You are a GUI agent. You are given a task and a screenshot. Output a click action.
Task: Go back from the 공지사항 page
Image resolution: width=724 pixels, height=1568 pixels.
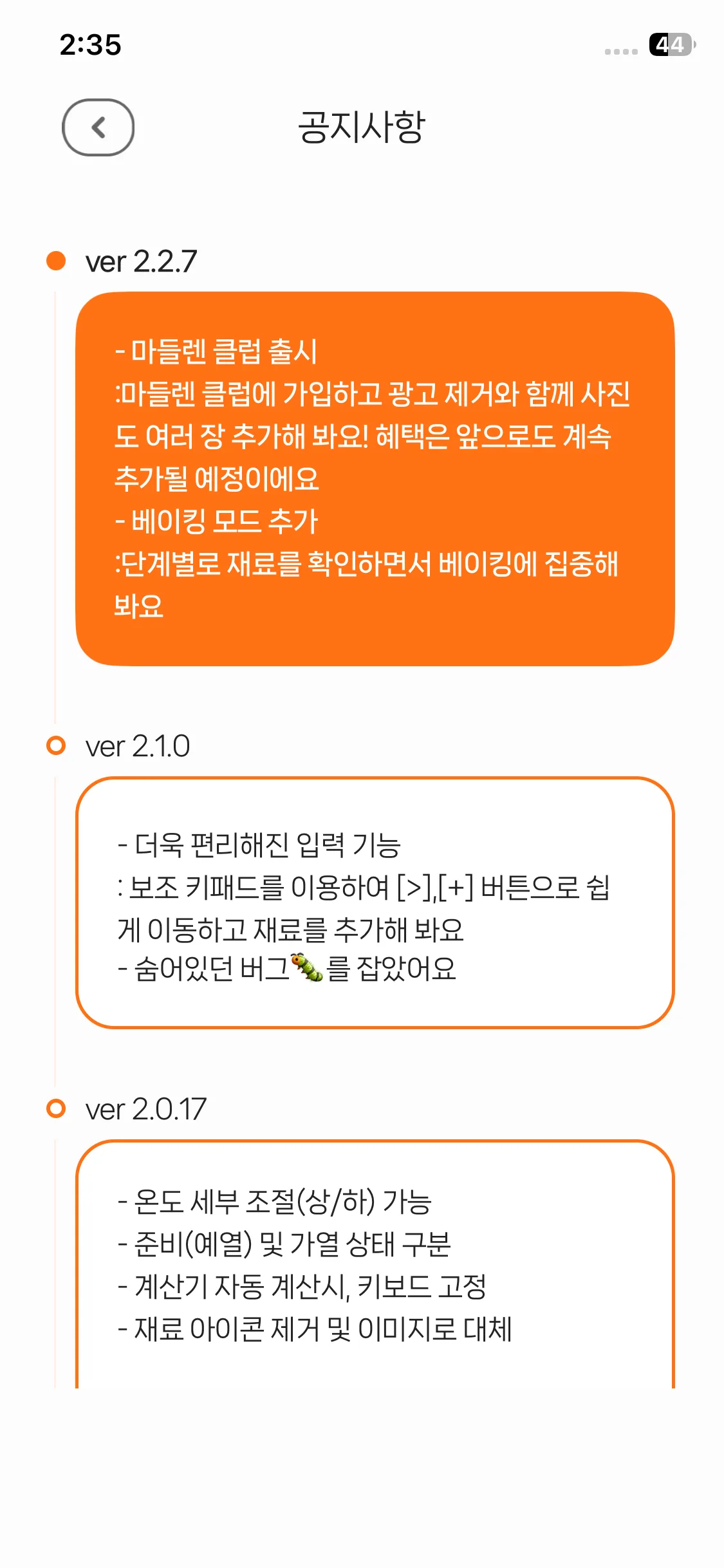pyautogui.click(x=98, y=127)
